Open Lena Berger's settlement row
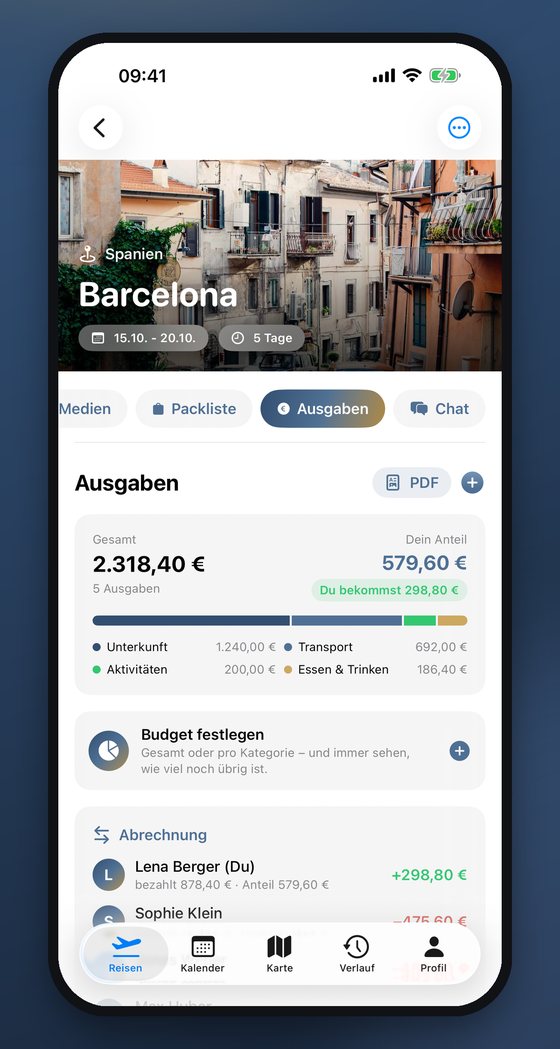Screen dimensions: 560x1049 tap(280, 875)
